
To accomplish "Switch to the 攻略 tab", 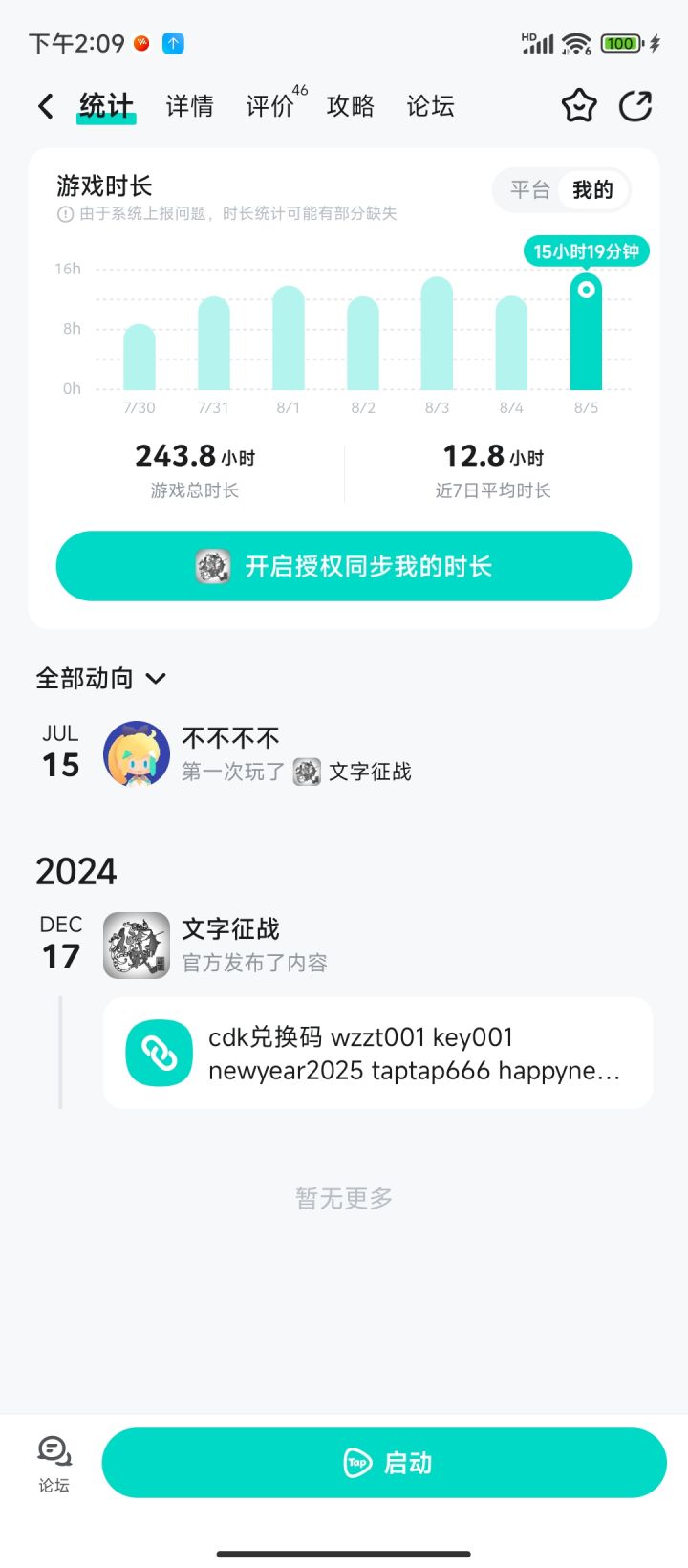I will pyautogui.click(x=350, y=106).
